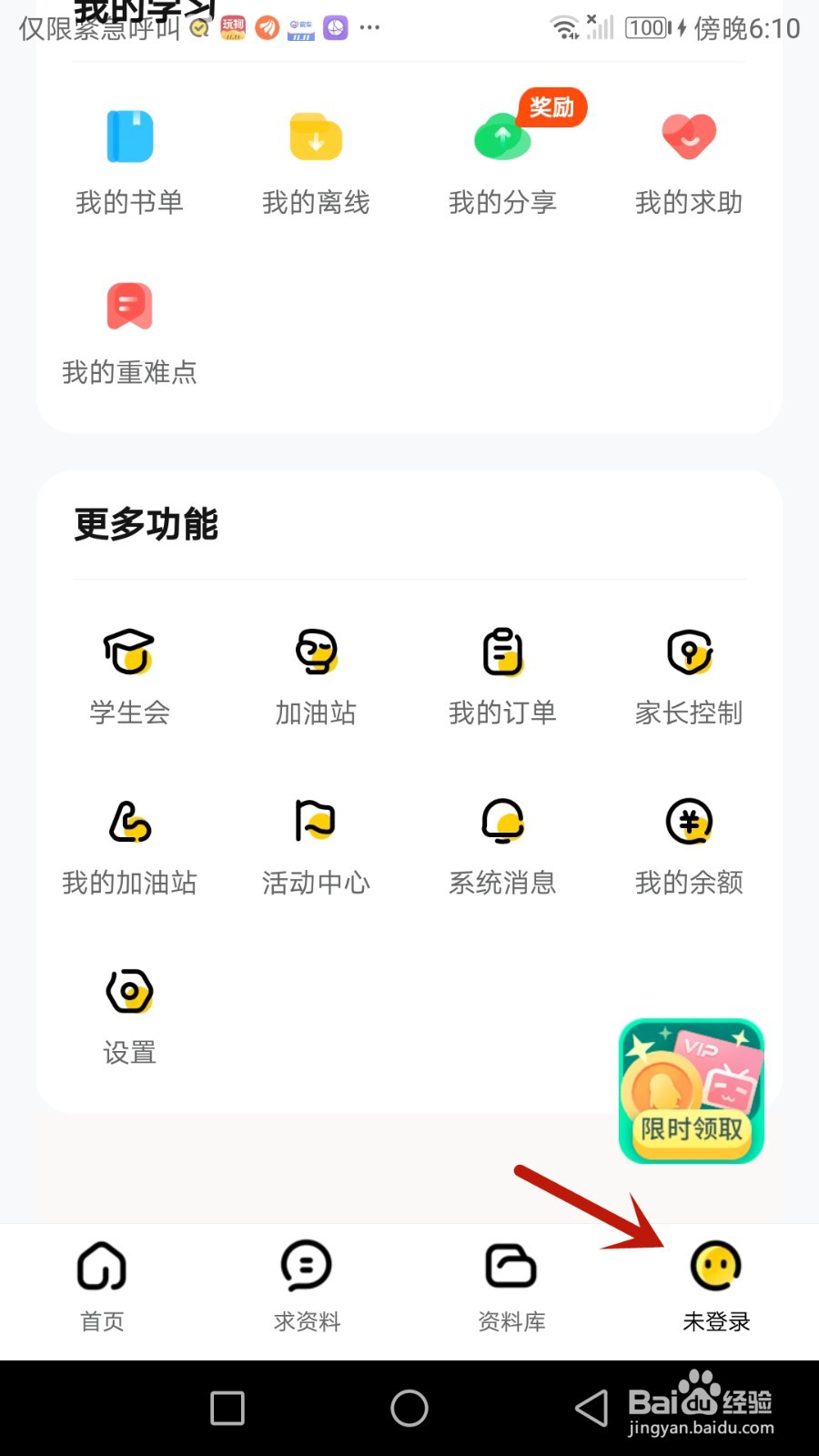Check 系统消息 system messages
The width and height of the screenshot is (819, 1456).
(x=502, y=844)
